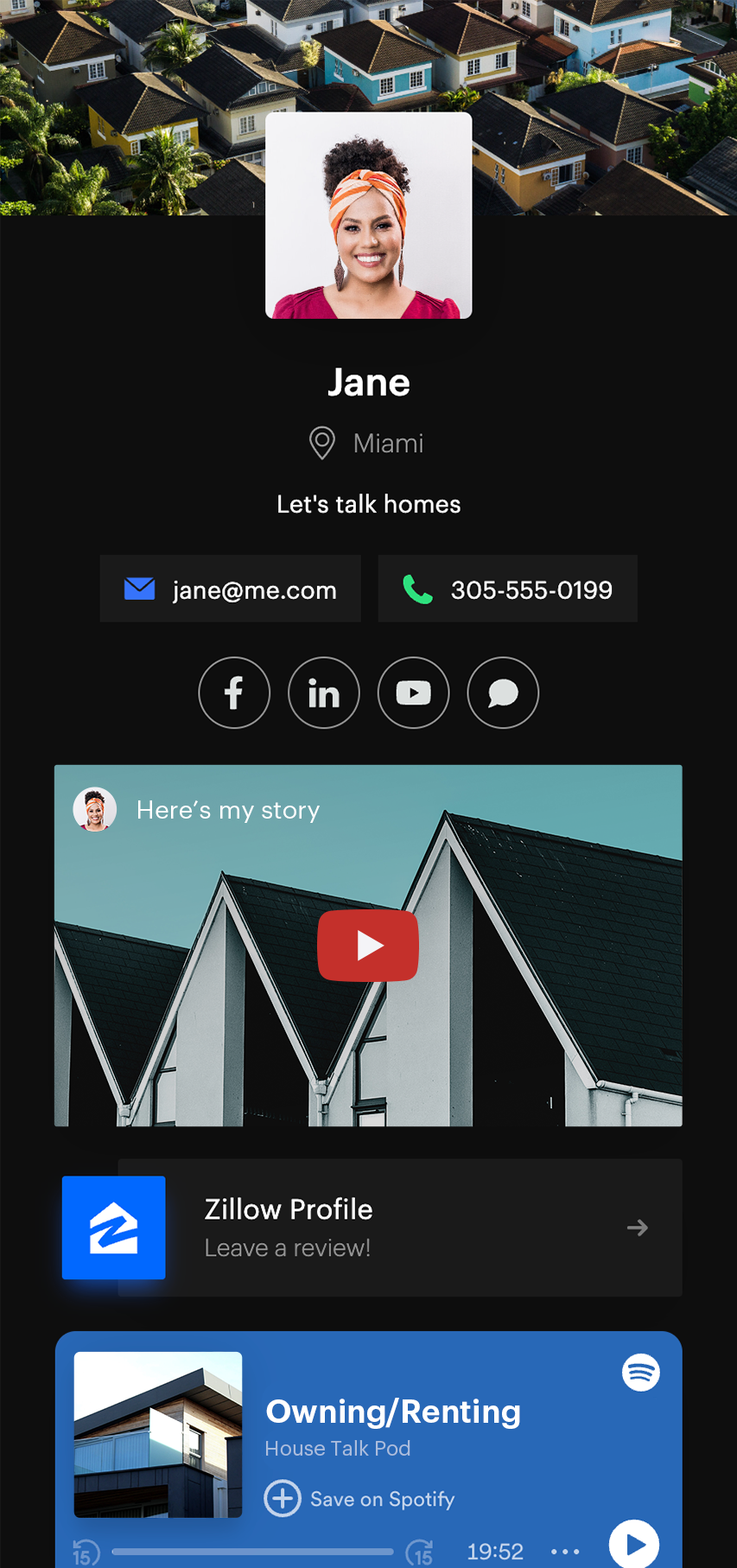The width and height of the screenshot is (737, 1568).
Task: Open Jane's YouTube channel
Action: (413, 692)
